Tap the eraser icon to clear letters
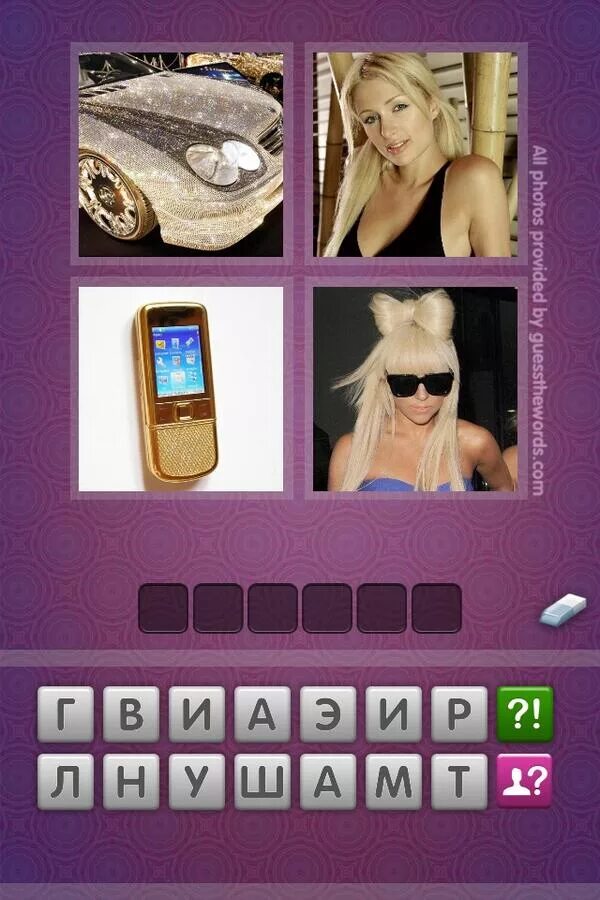 point(563,609)
